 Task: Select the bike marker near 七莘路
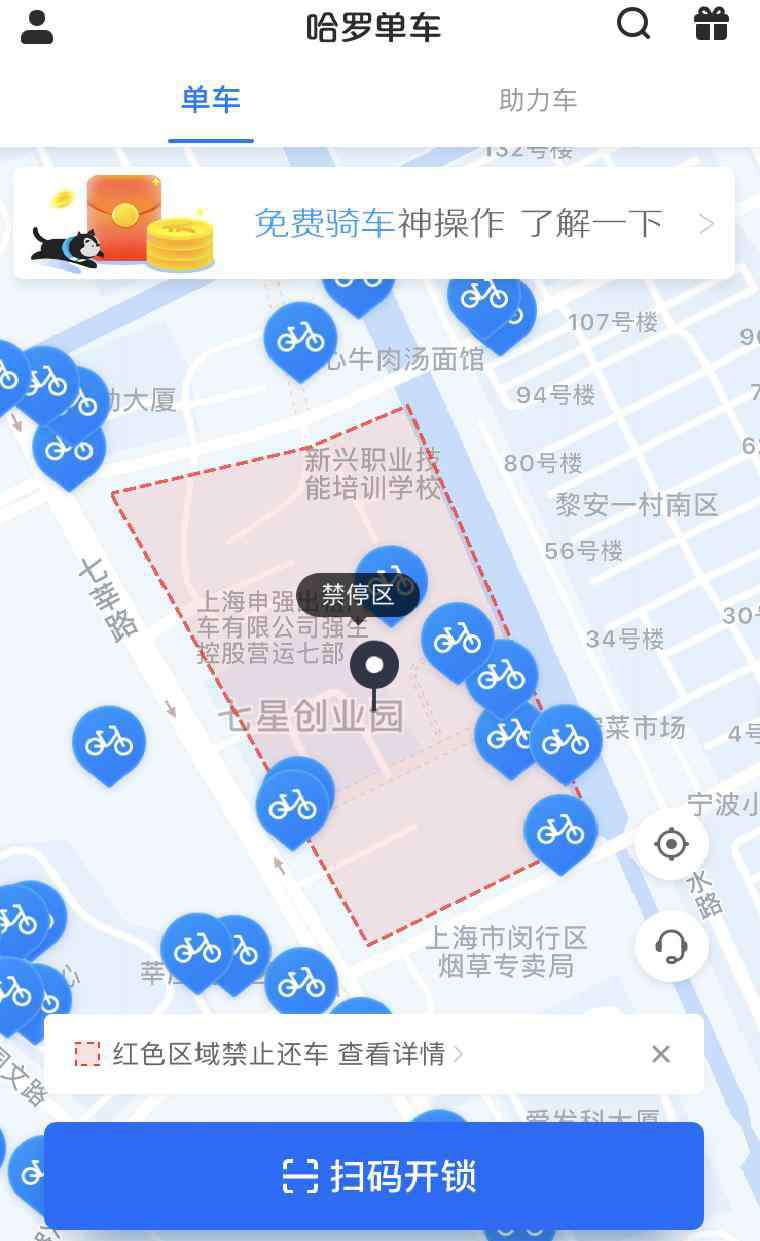click(x=109, y=742)
